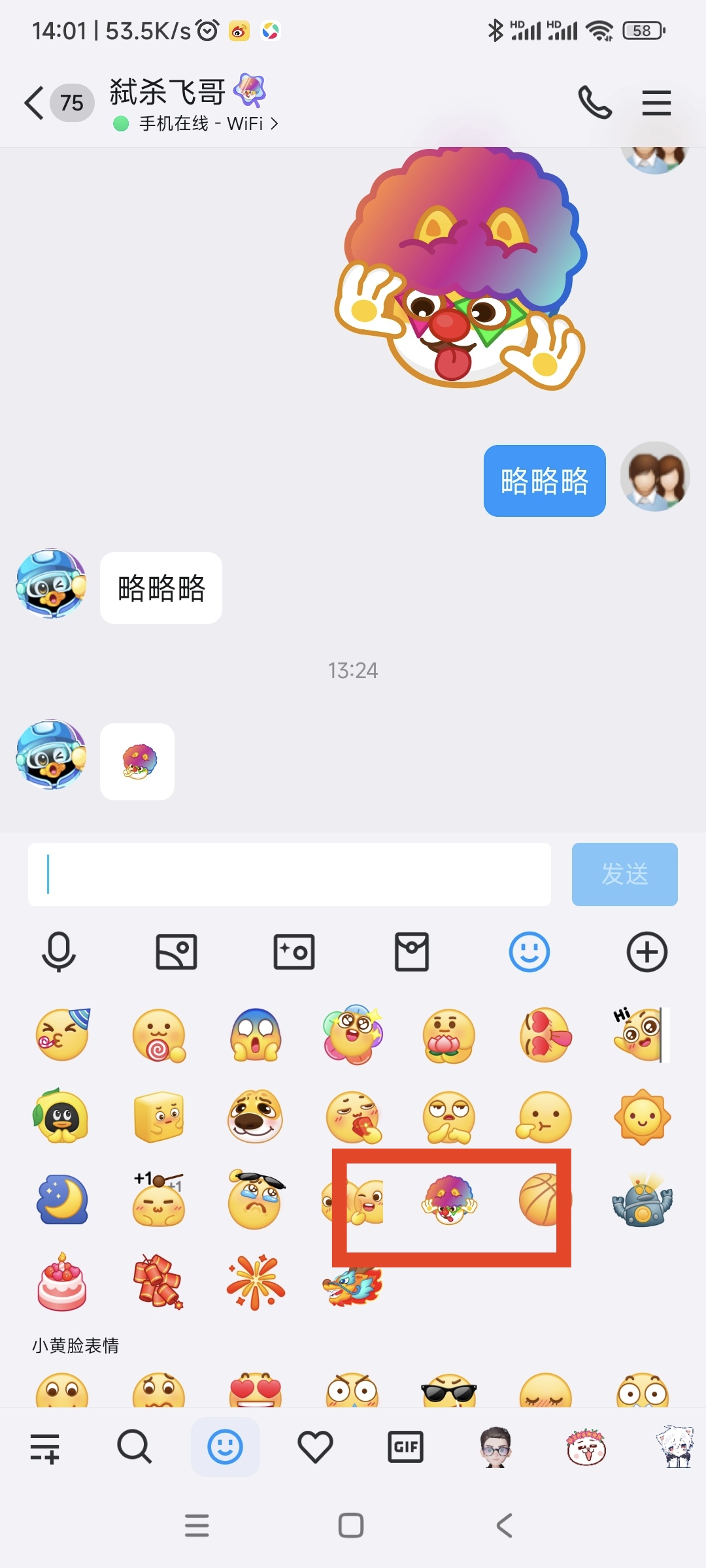Insert the firecrackers emoji
Viewport: 706px width, 1568px height.
click(x=158, y=1282)
